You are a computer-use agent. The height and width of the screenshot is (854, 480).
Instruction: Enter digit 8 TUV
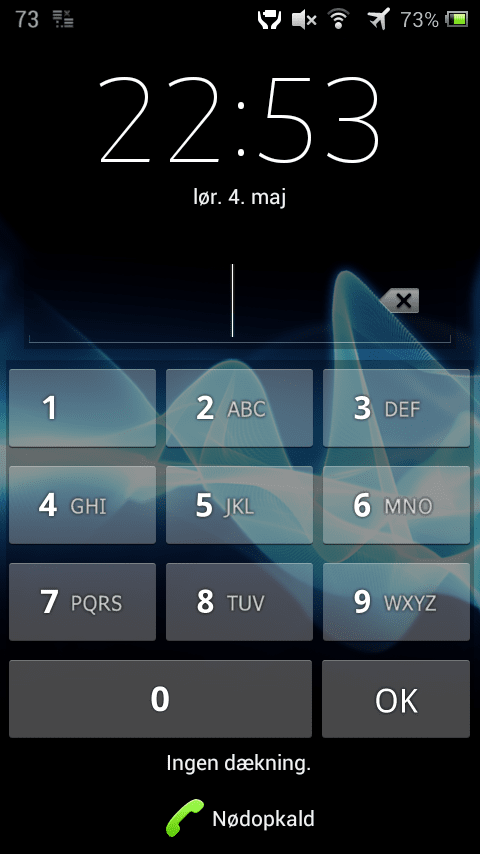point(239,602)
